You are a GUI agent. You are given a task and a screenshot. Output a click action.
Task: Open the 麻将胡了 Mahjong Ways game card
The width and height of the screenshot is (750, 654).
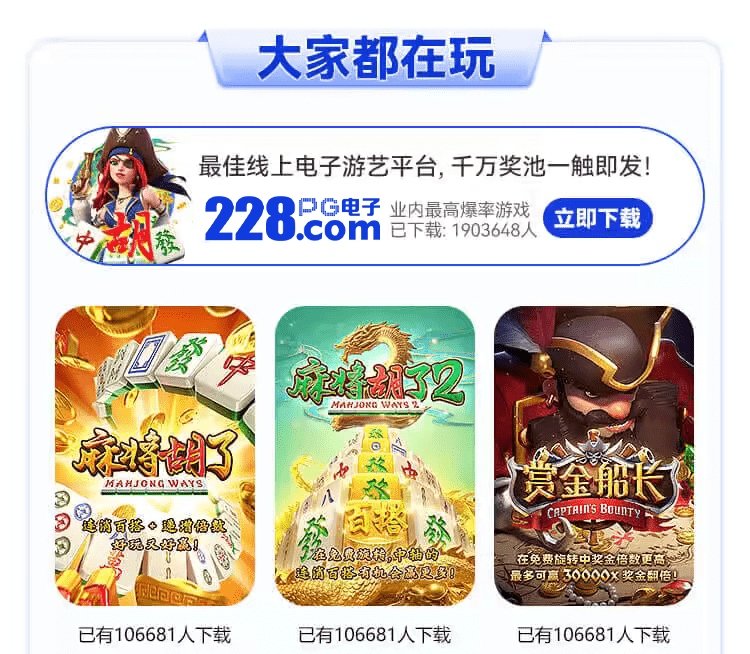pyautogui.click(x=155, y=455)
